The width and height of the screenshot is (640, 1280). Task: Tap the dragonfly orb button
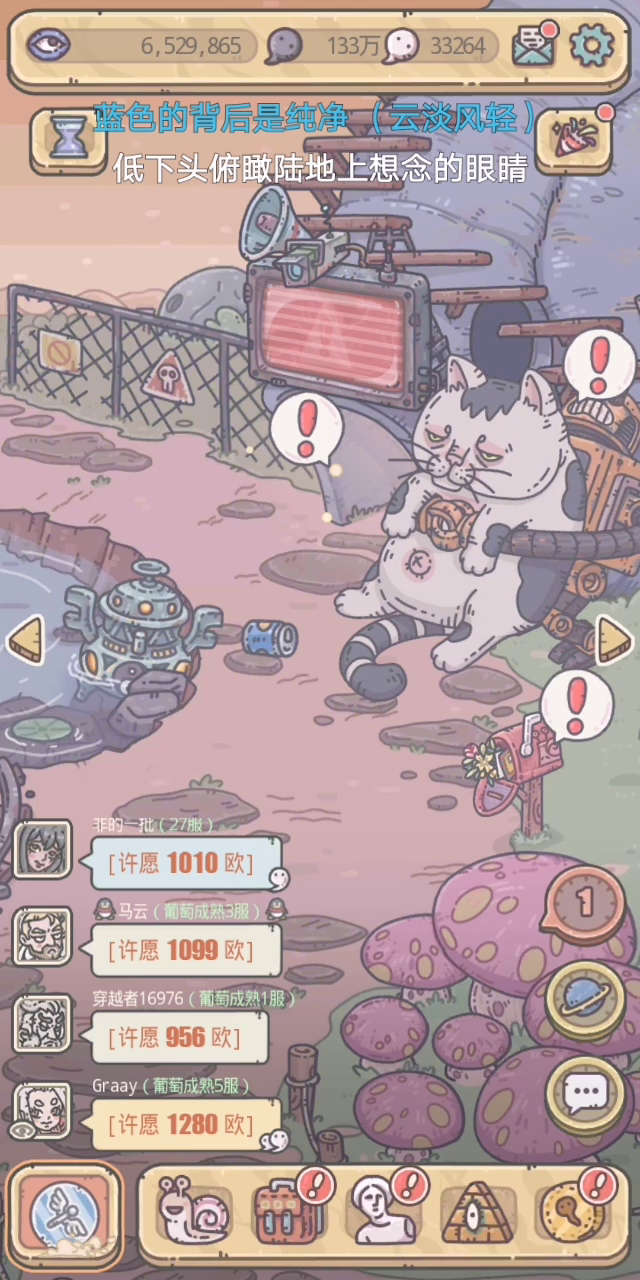64,1216
